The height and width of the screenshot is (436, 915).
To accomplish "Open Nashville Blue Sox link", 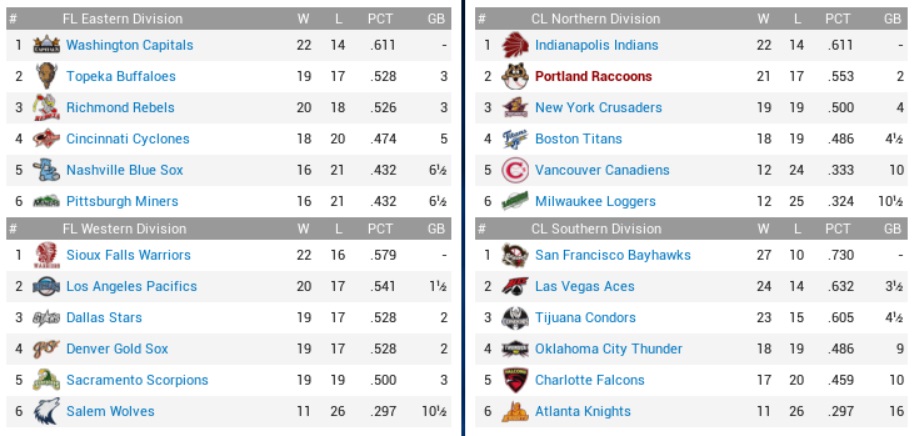I will (x=124, y=170).
